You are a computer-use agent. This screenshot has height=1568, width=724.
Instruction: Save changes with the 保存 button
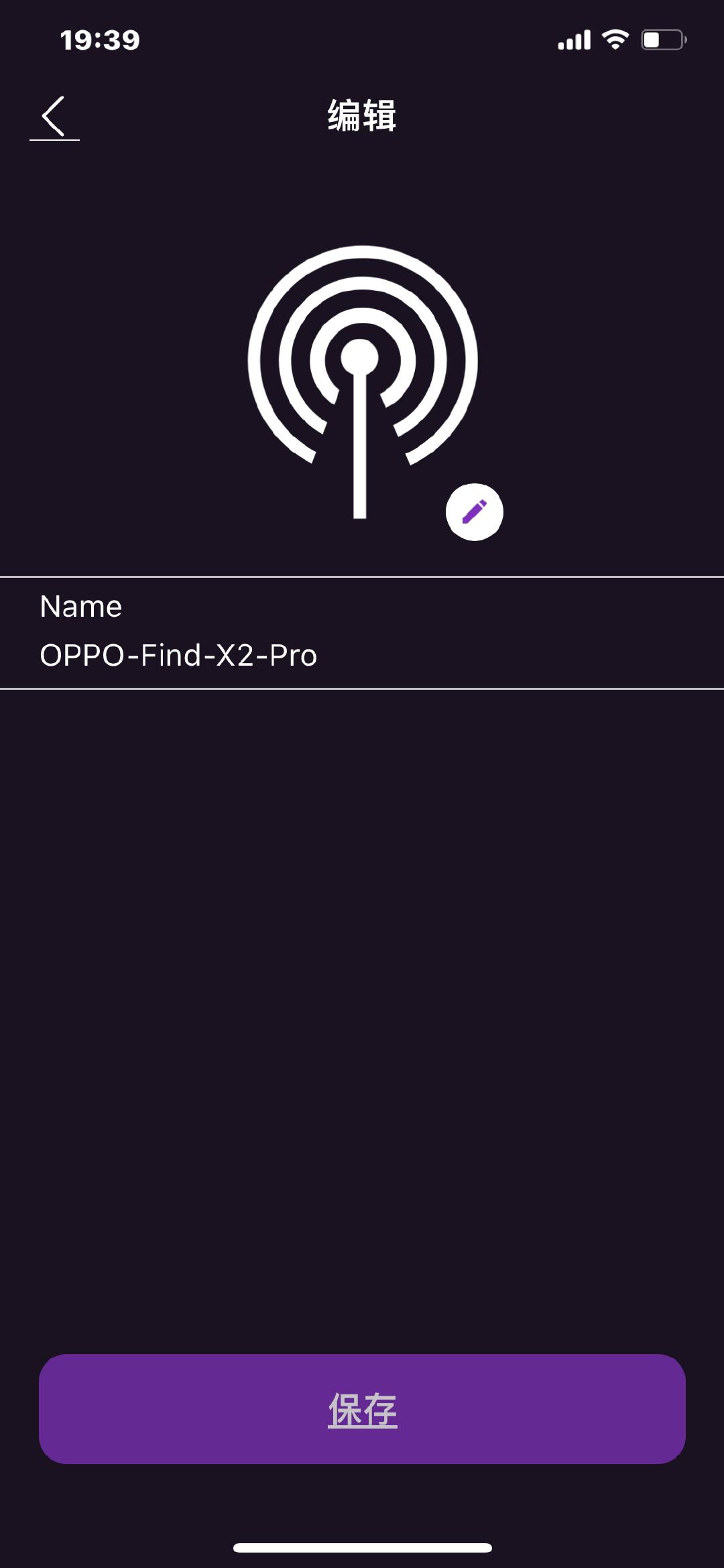tap(362, 1408)
